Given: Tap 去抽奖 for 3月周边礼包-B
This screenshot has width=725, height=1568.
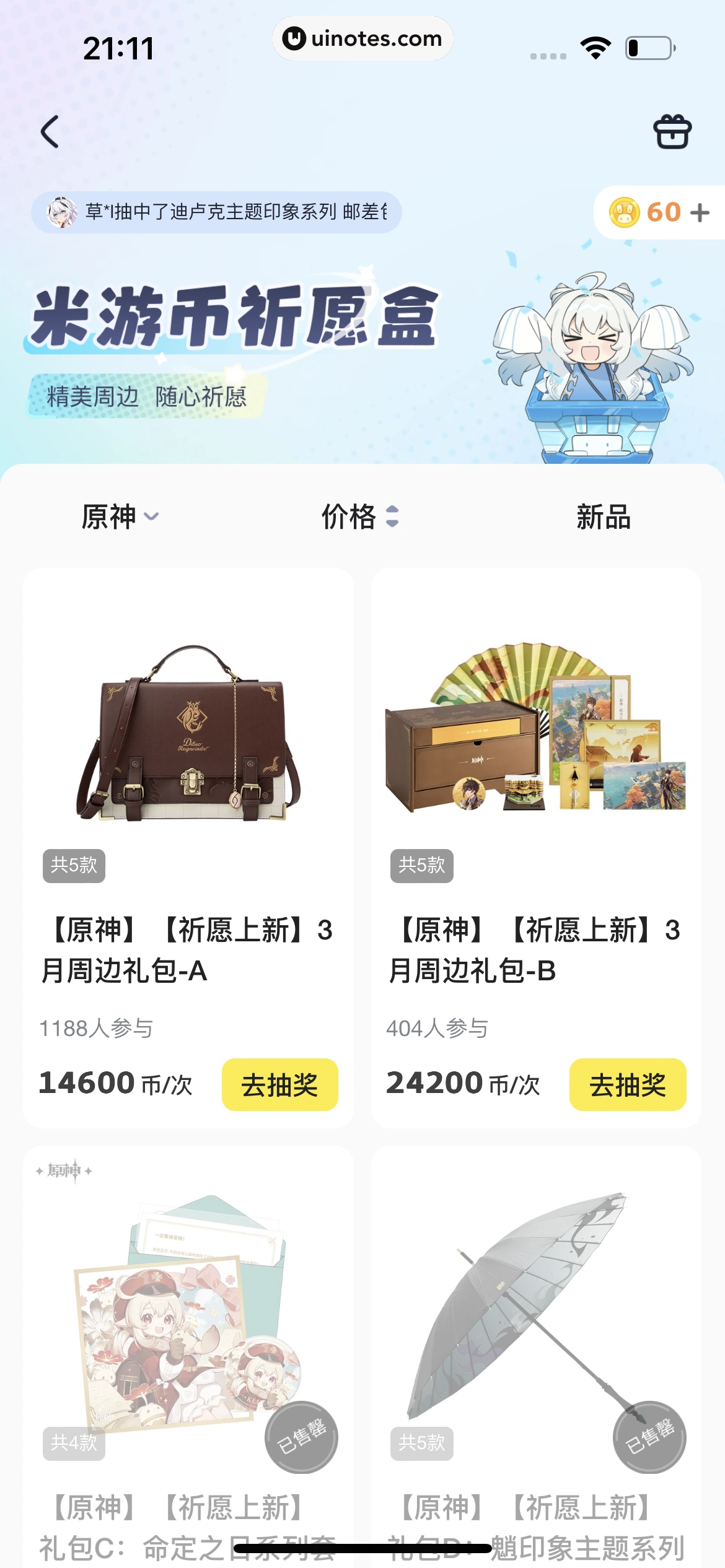Looking at the screenshot, I should 627,1084.
